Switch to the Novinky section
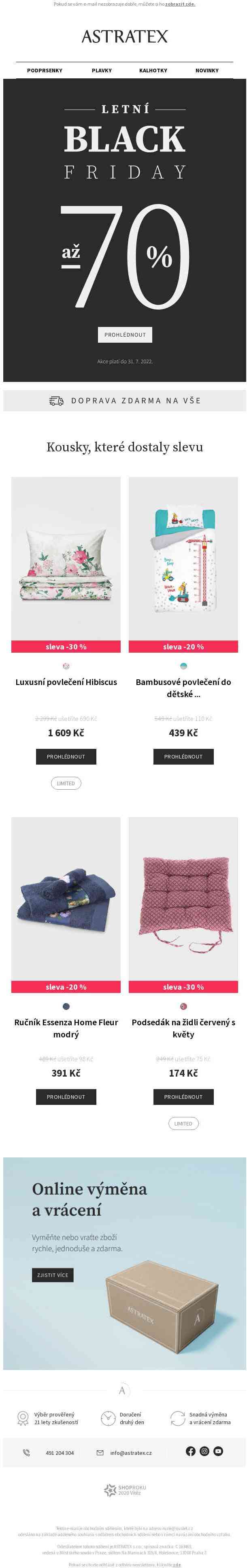The image size is (247, 1568). [207, 71]
